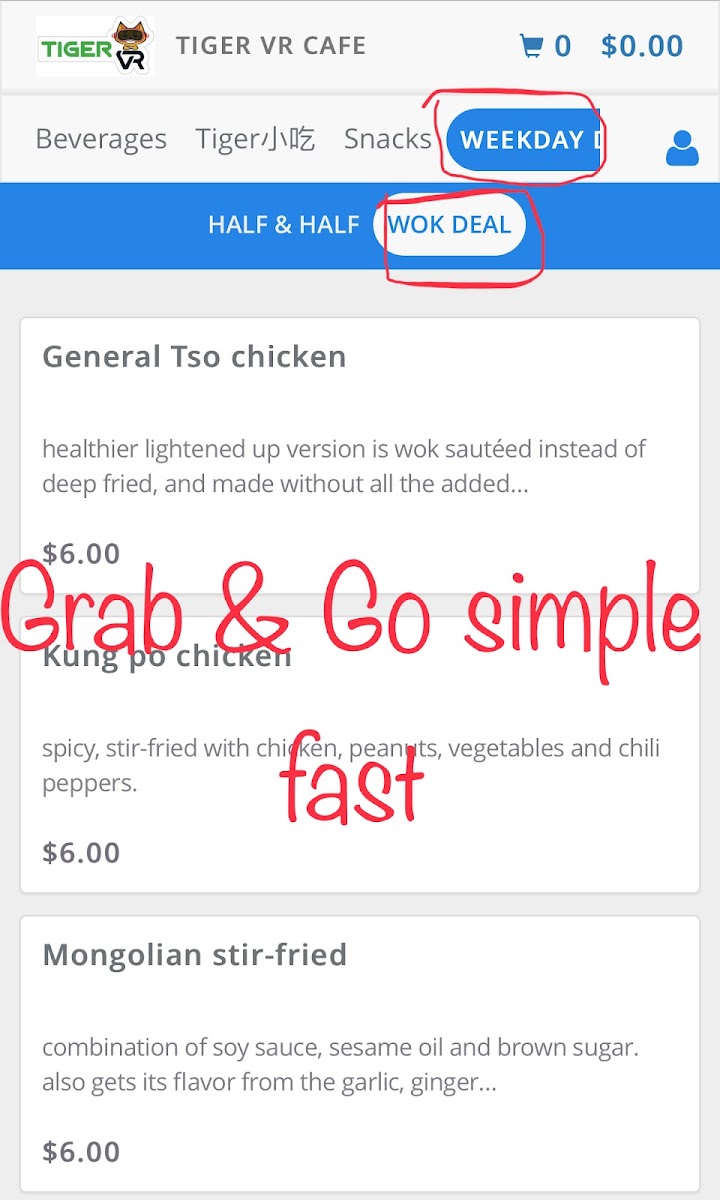Open the shopping cart

pos(545,46)
